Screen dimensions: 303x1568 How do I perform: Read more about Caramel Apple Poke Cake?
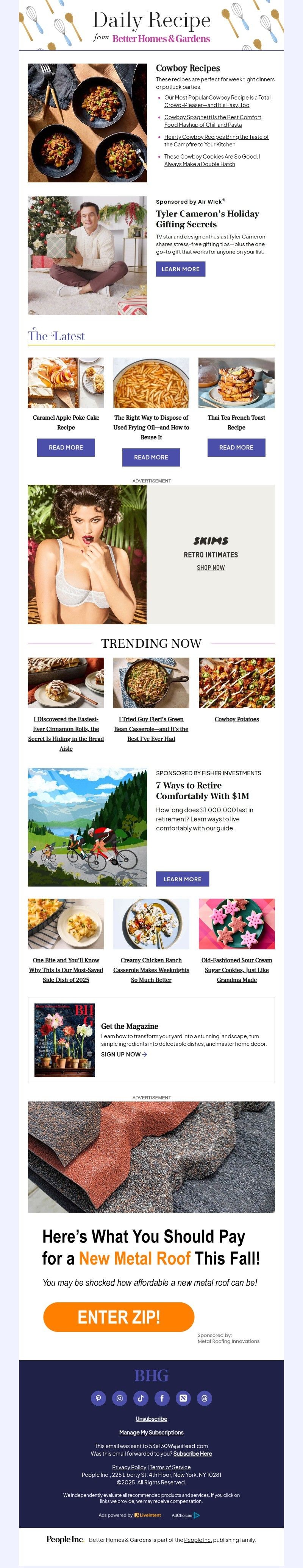click(x=66, y=447)
